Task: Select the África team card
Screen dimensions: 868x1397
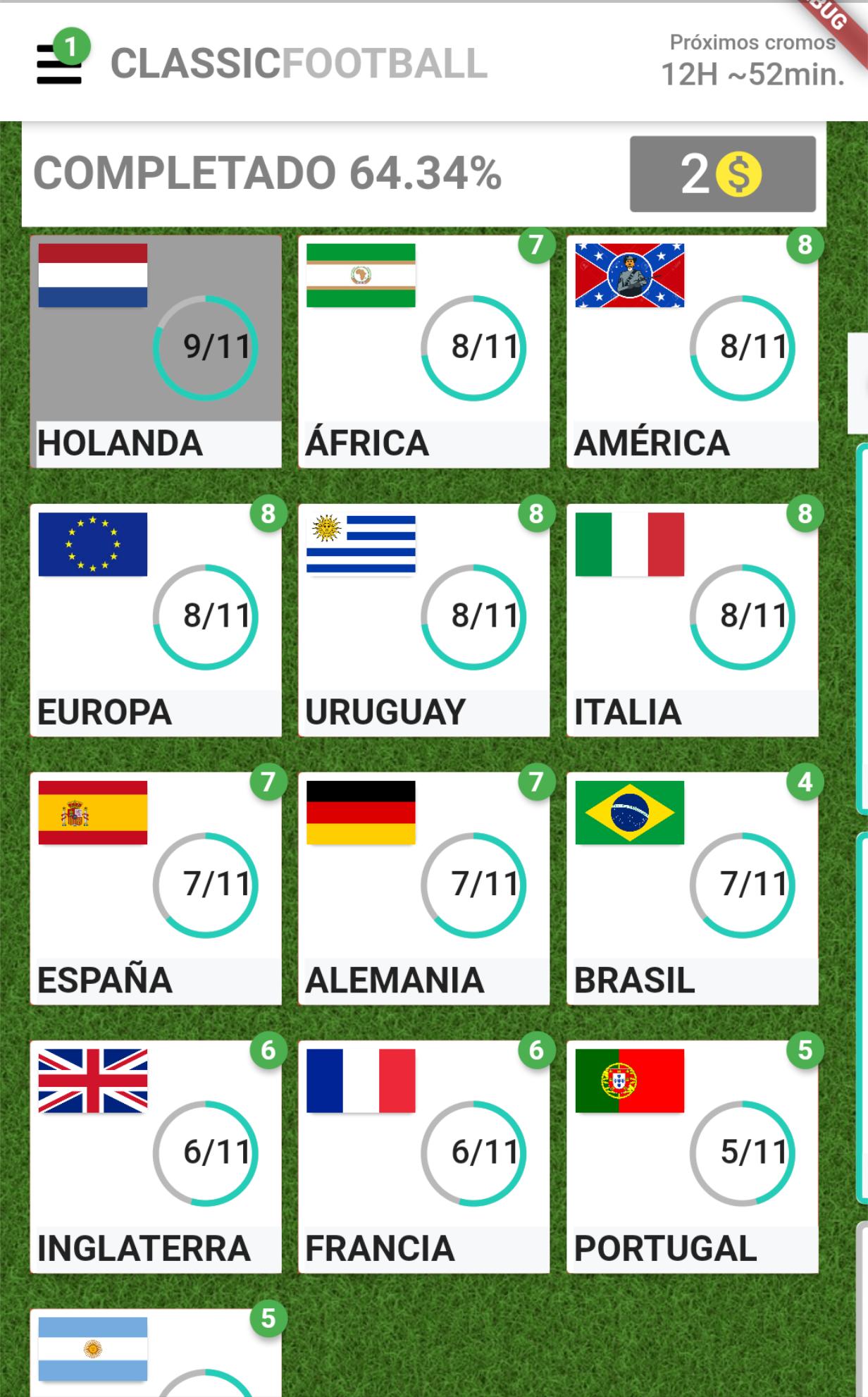Action: coord(423,351)
